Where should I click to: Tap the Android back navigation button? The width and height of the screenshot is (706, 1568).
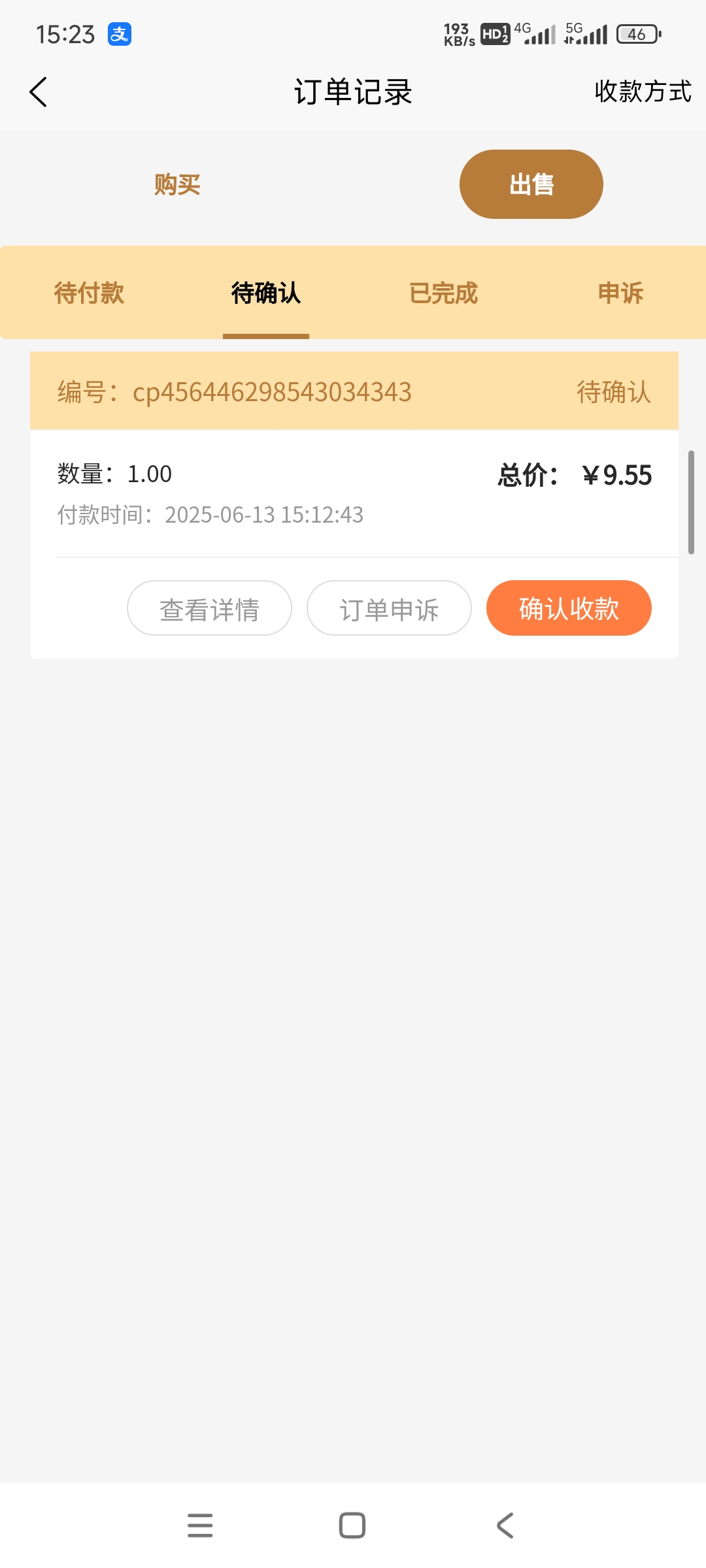[503, 1525]
